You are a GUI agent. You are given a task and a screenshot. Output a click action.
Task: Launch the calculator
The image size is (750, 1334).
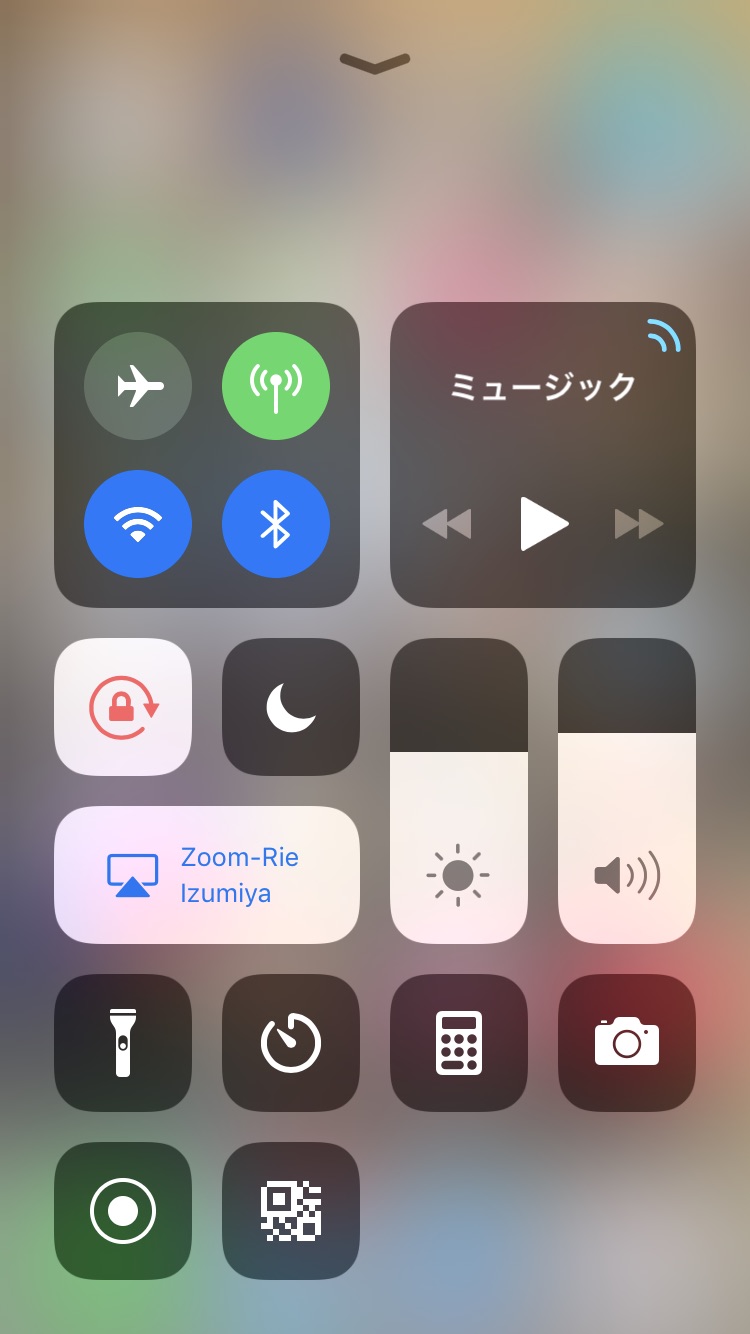pyautogui.click(x=459, y=1043)
